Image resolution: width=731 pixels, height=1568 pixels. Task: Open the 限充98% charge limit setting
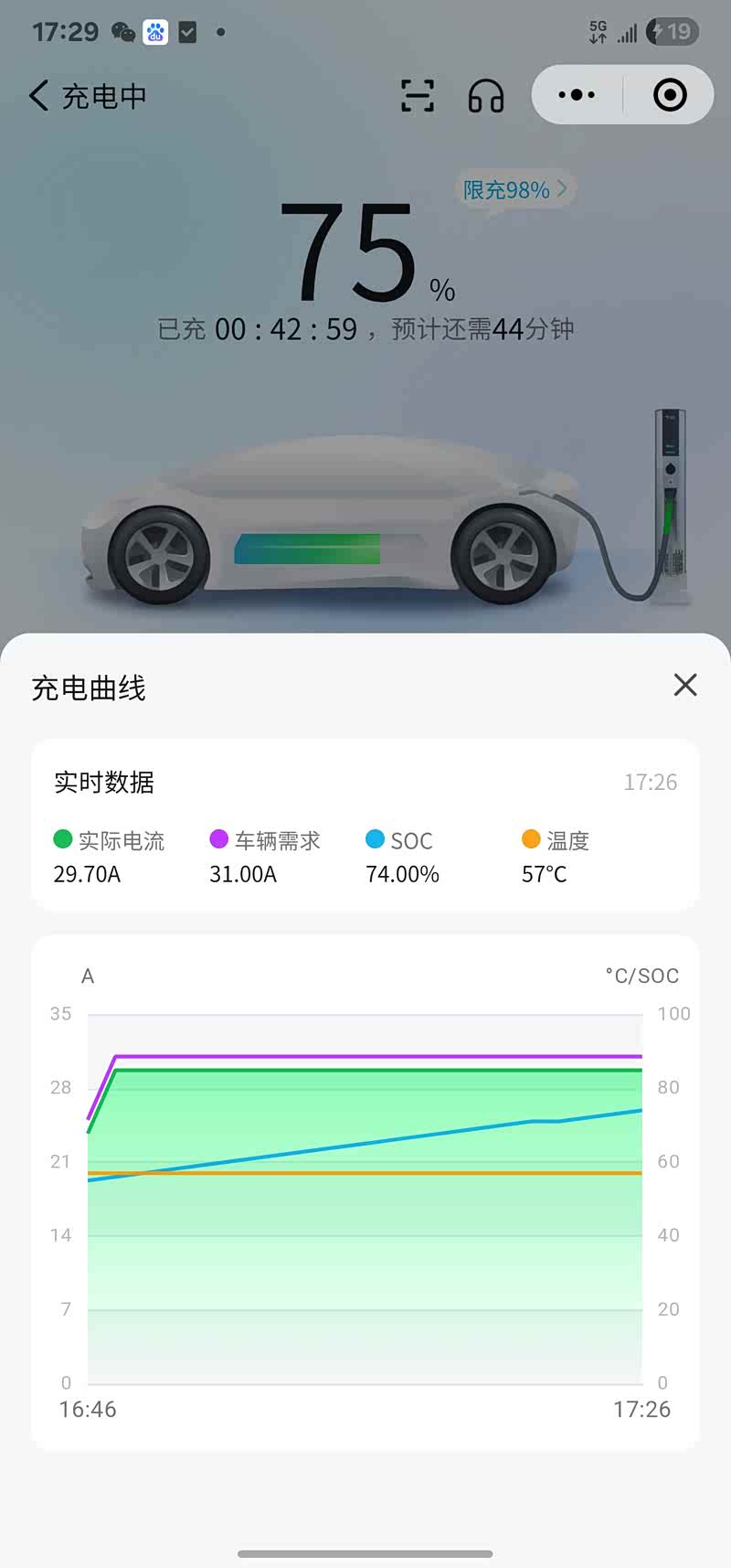(514, 190)
